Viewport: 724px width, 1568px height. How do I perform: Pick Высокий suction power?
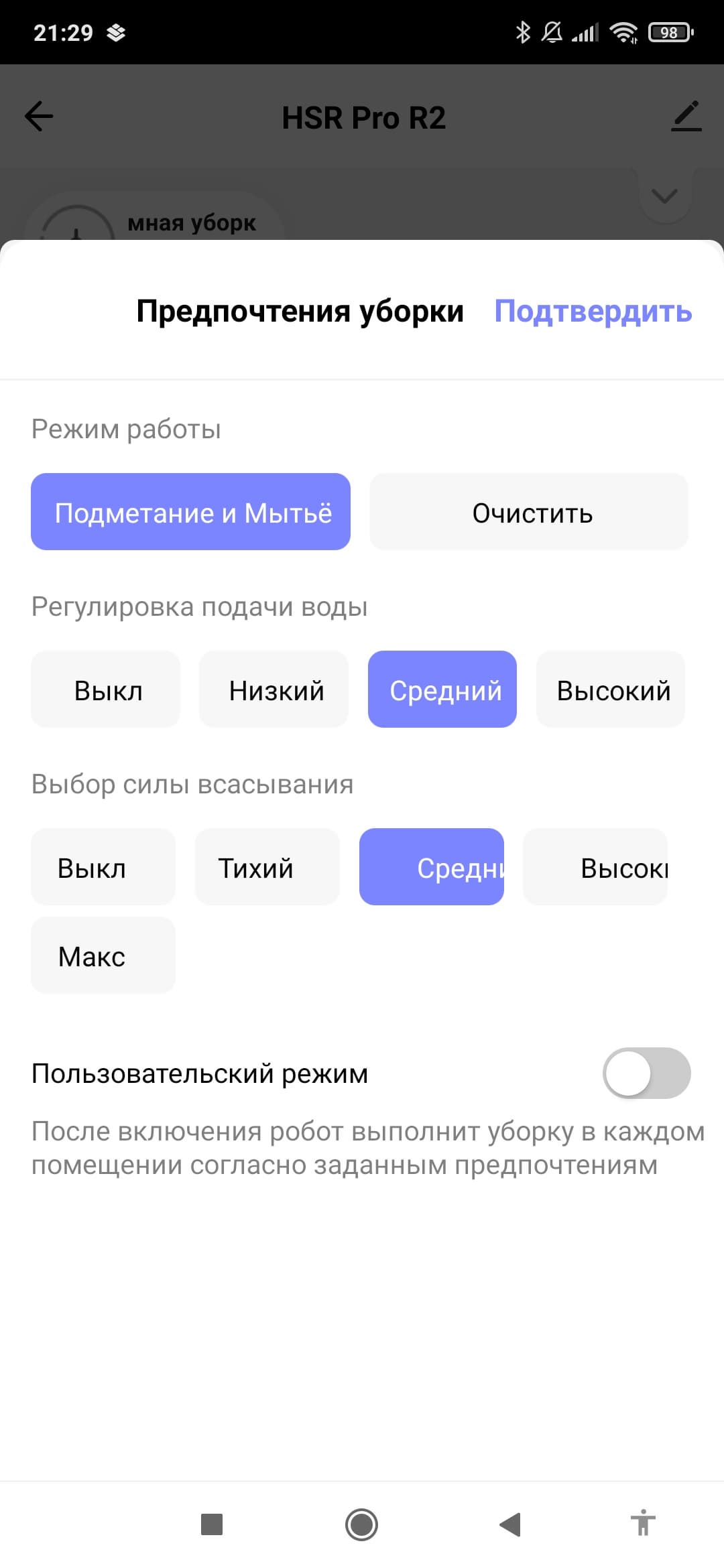click(x=595, y=867)
